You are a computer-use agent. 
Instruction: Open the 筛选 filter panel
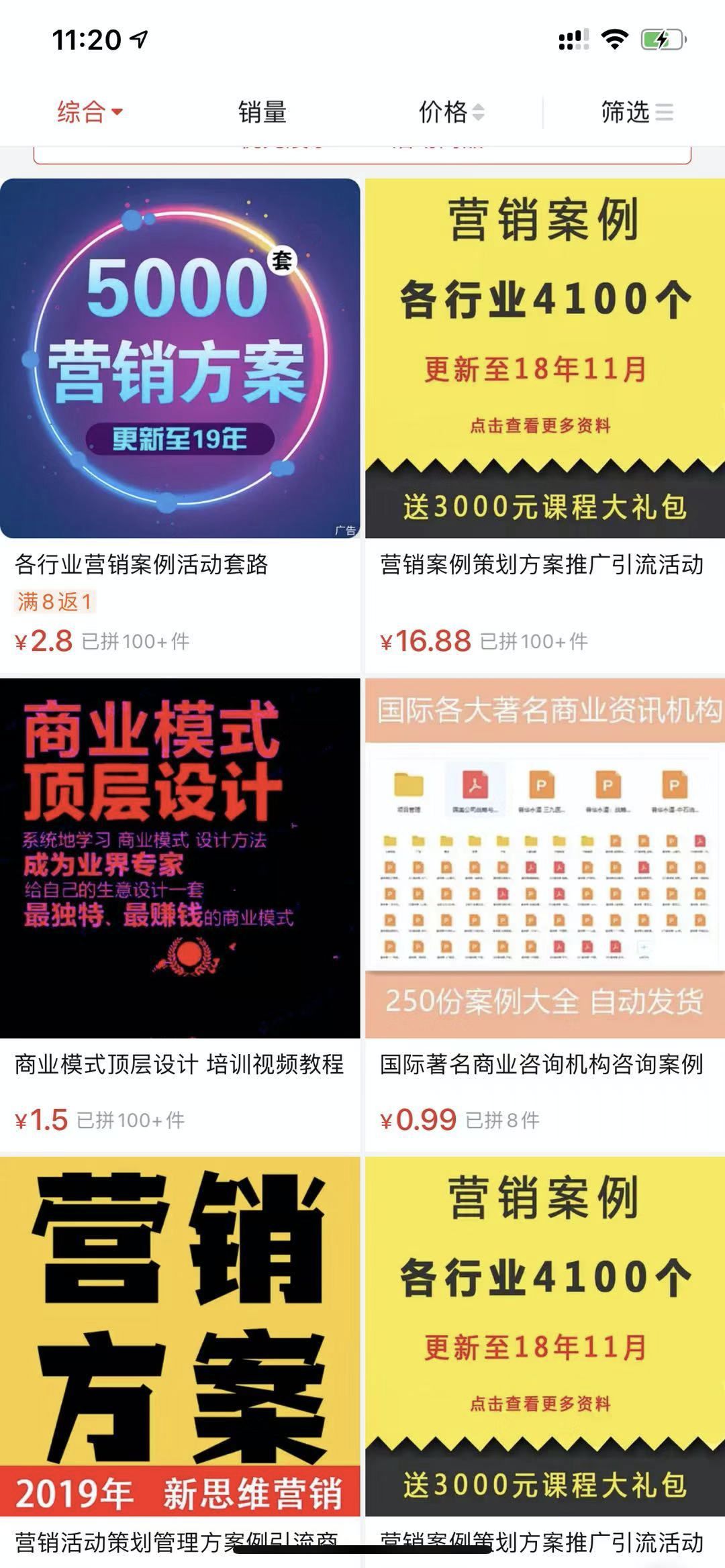coord(636,112)
